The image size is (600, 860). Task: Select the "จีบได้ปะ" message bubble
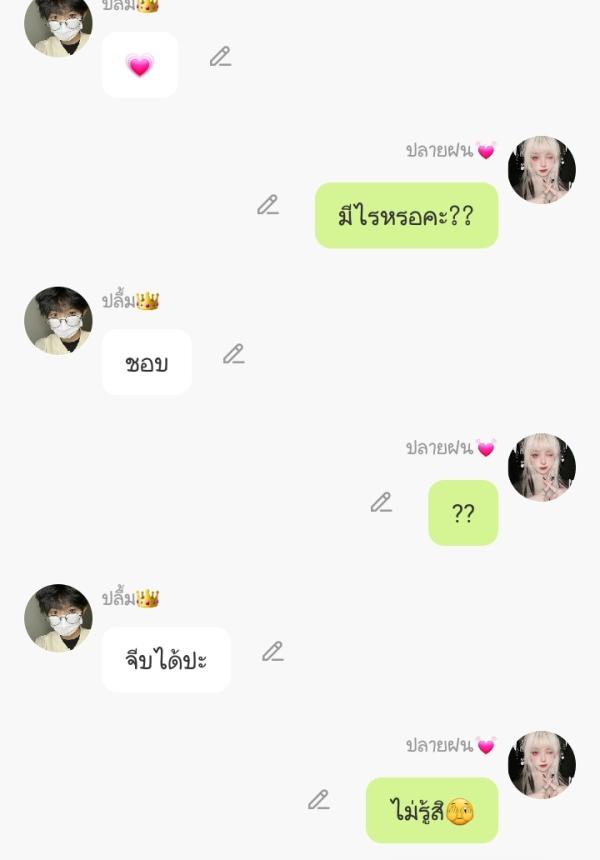pos(166,660)
